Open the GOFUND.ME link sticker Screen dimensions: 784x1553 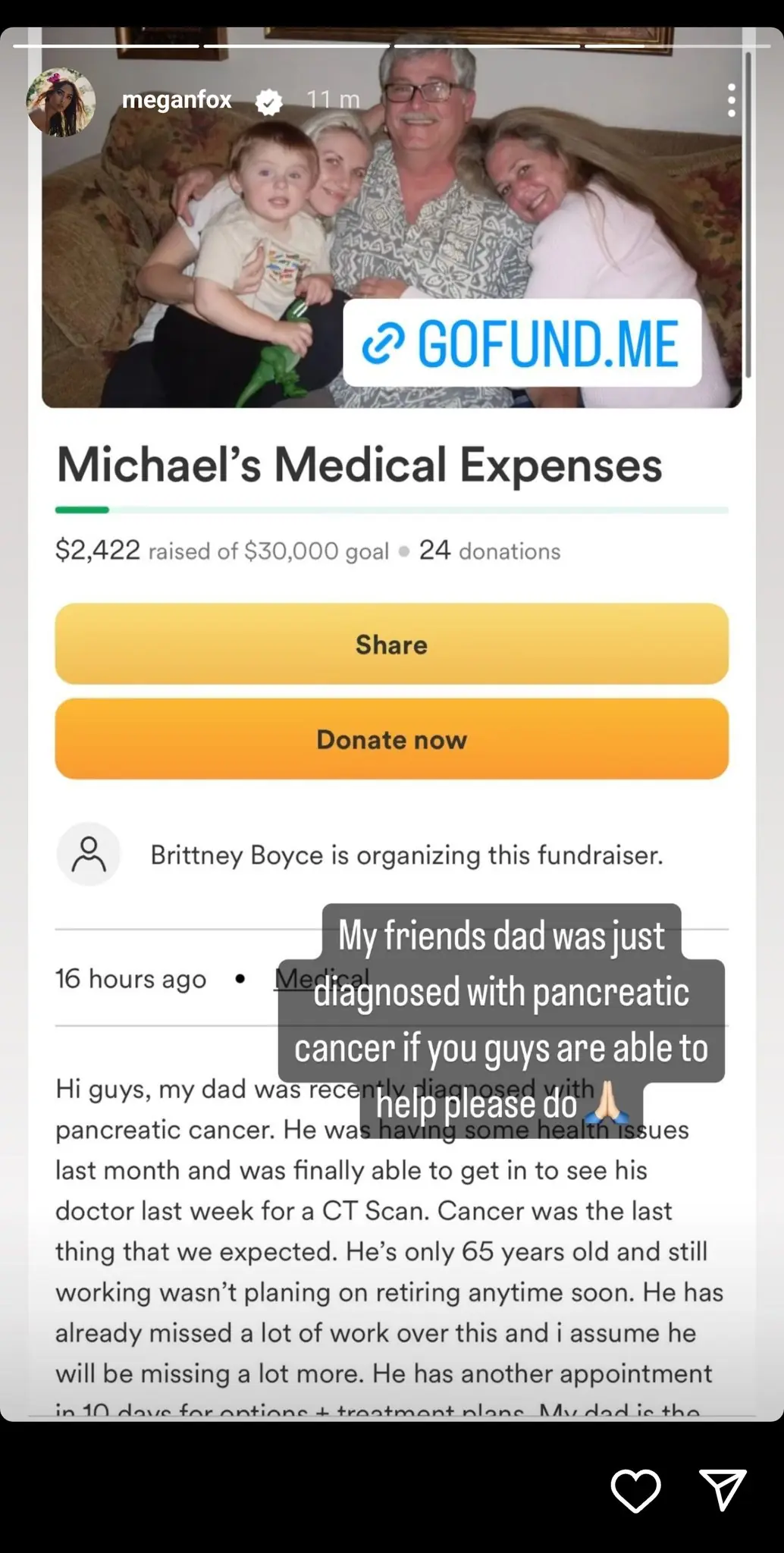(x=522, y=344)
